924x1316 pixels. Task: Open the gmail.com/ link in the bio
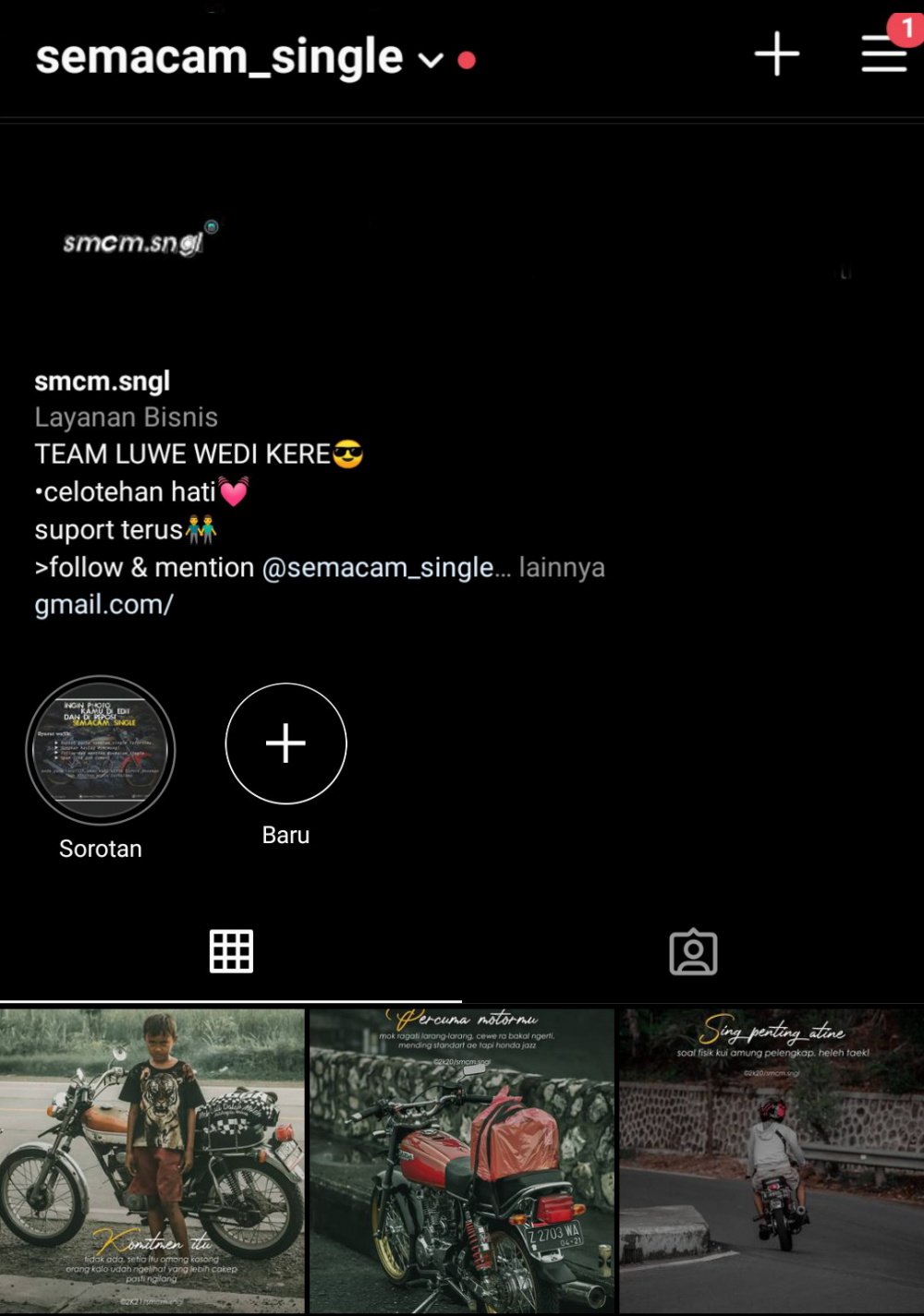tap(103, 605)
